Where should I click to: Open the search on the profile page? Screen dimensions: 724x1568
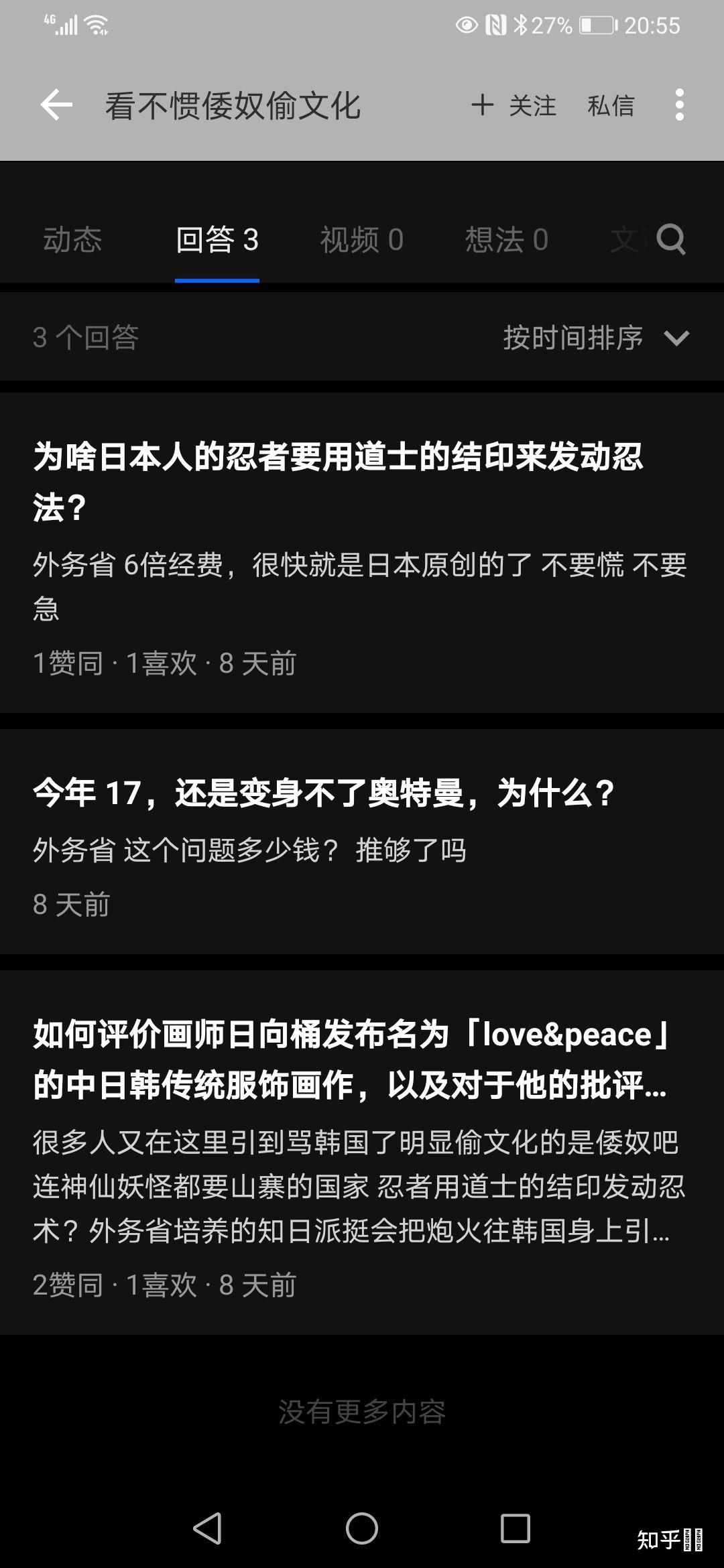670,240
